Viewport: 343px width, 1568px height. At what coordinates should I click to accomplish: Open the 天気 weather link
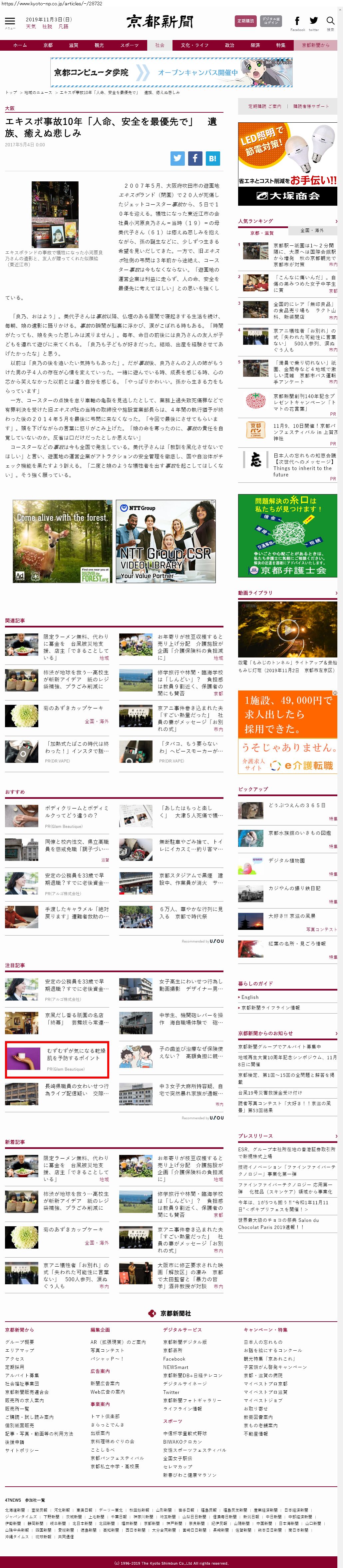[x=30, y=27]
